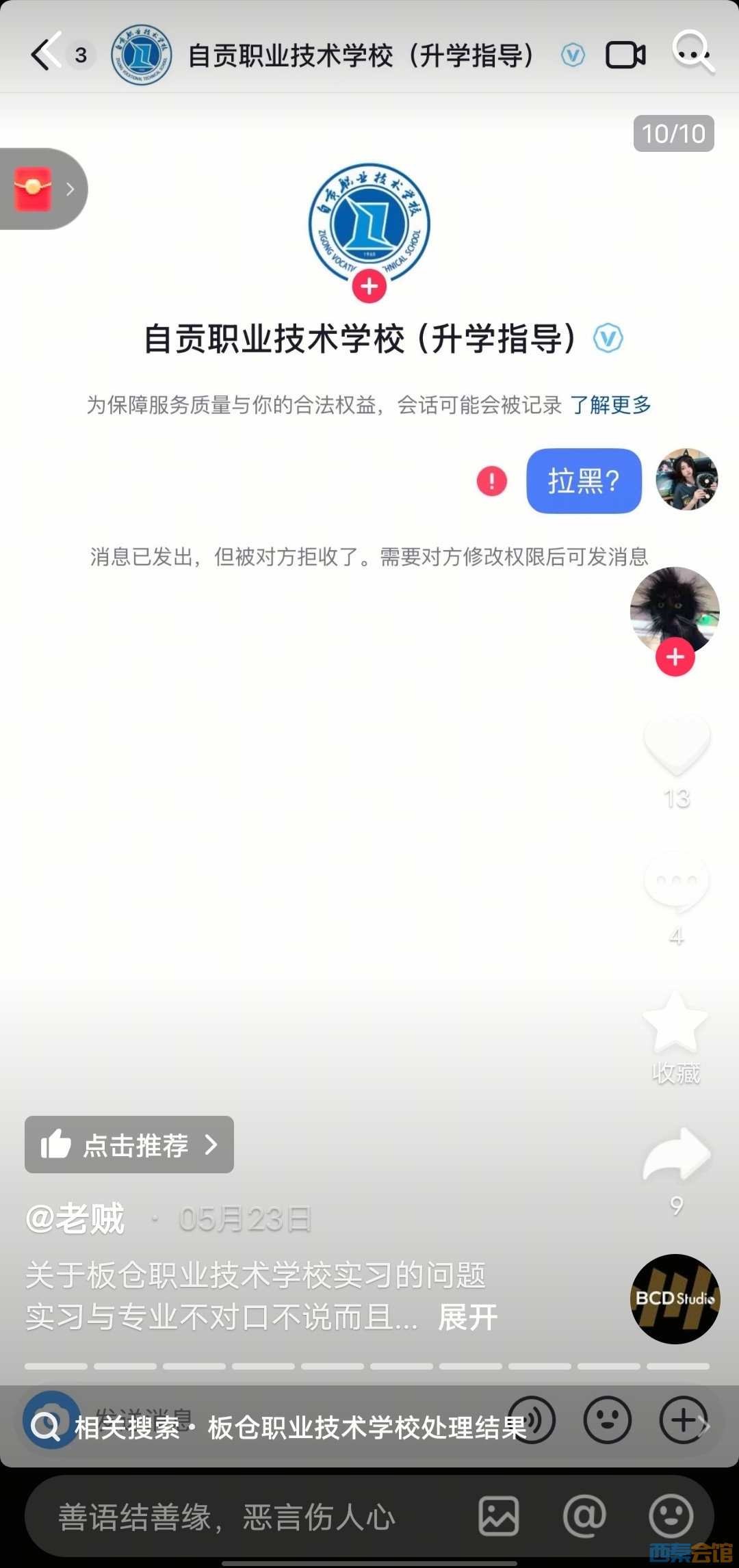
Task: Open the BCD Studio music disc
Action: (x=675, y=1298)
